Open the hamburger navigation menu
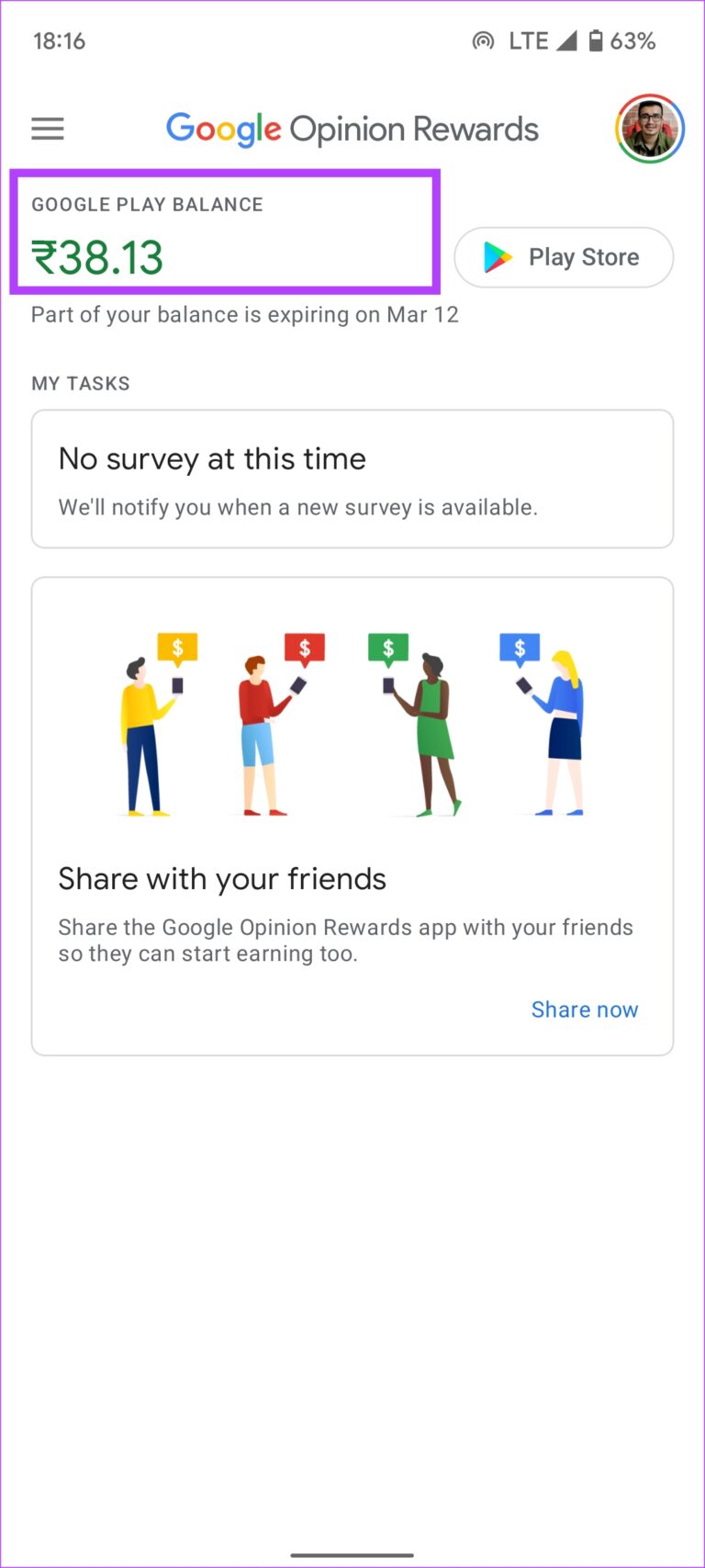705x1568 pixels. [x=47, y=129]
